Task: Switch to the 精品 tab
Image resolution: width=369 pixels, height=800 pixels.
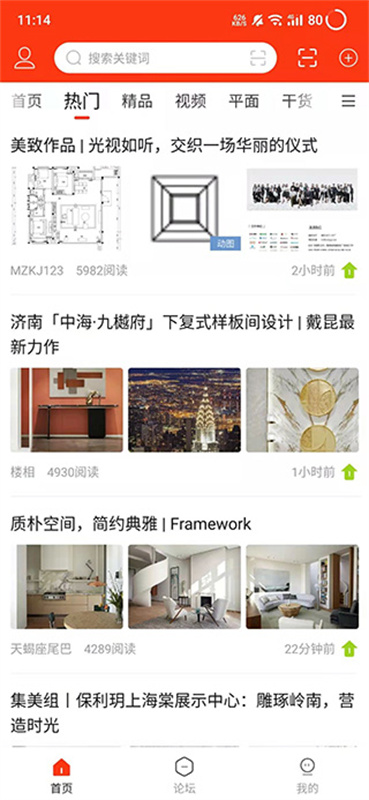Action: (137, 101)
